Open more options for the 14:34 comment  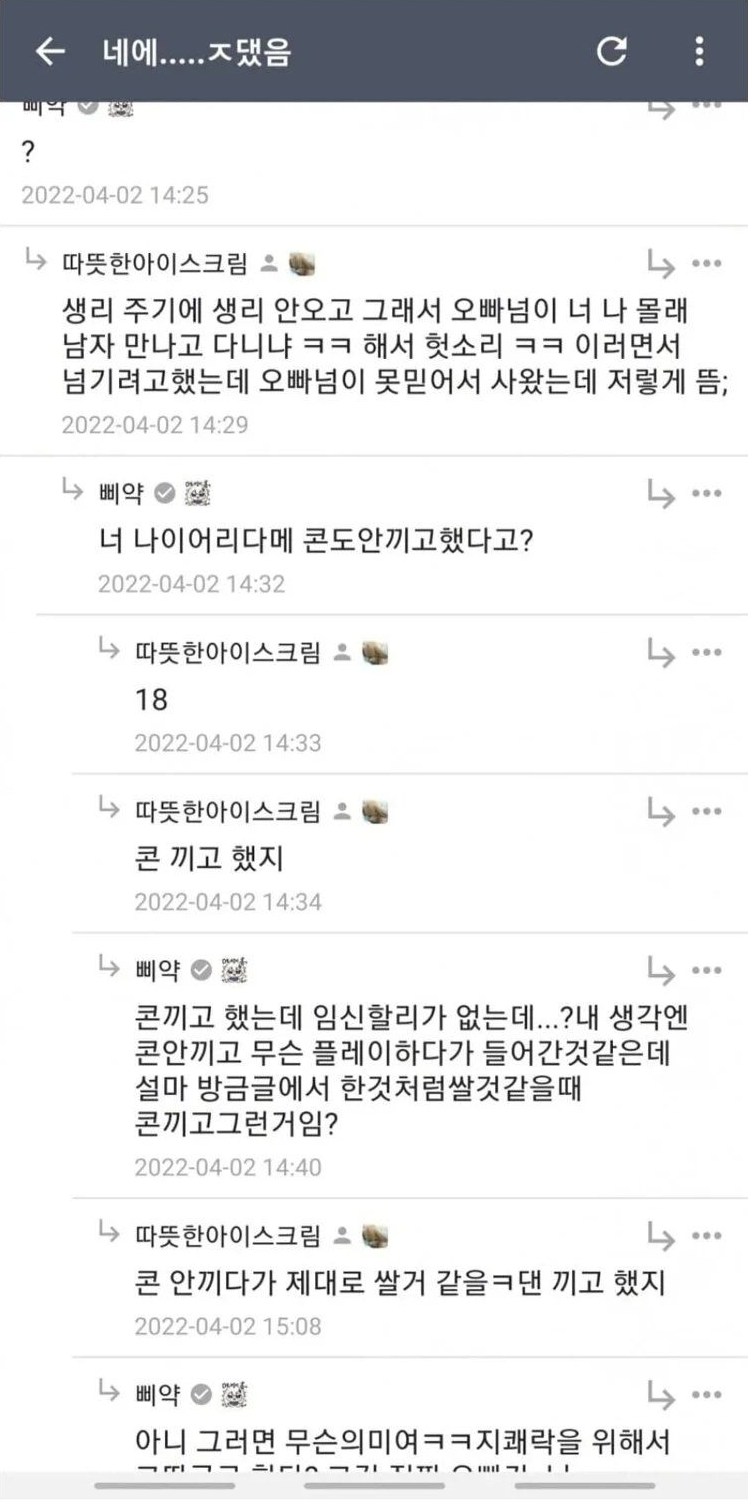point(707,812)
